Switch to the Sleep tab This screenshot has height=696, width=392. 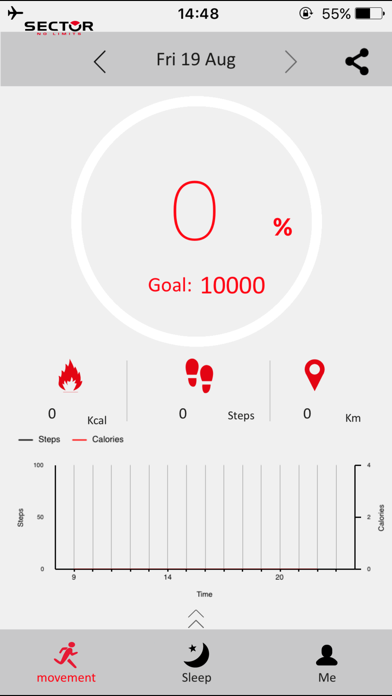click(x=196, y=663)
